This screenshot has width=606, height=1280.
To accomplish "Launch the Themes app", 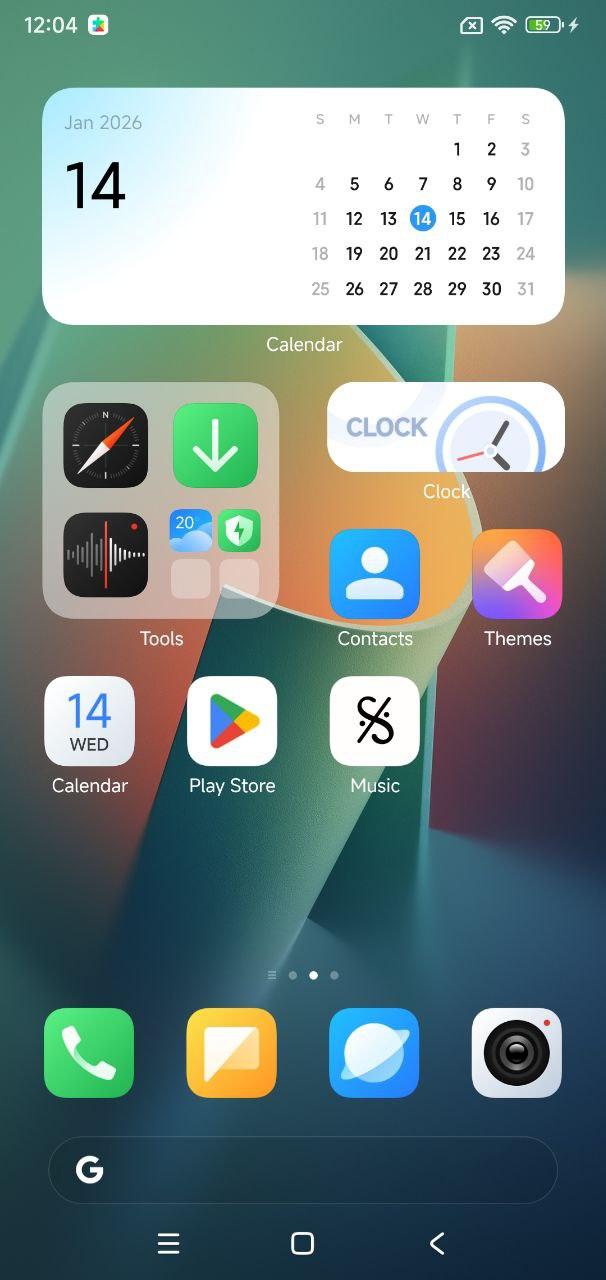I will point(517,574).
